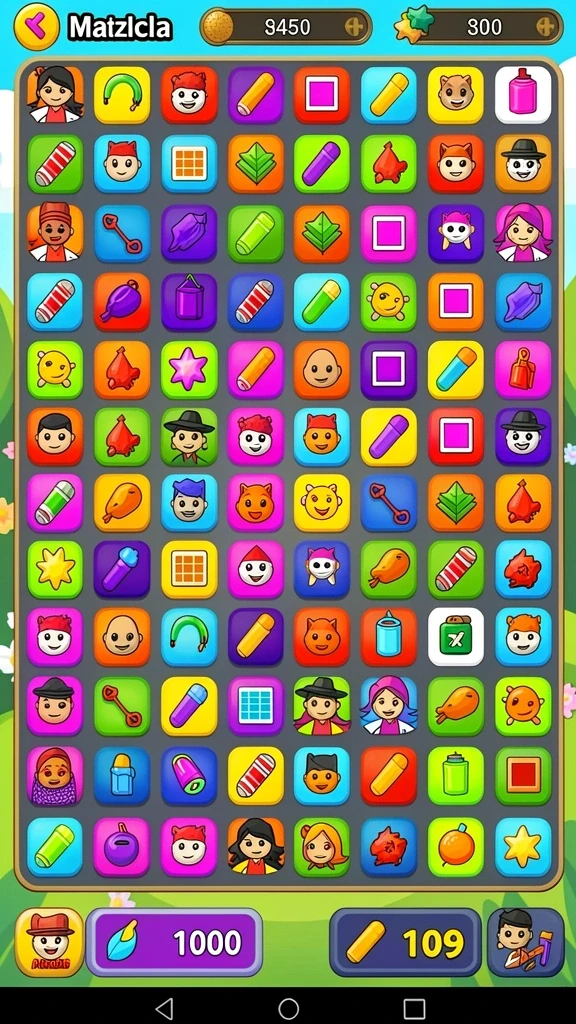Select the teal grid tile on purple background

(256, 705)
